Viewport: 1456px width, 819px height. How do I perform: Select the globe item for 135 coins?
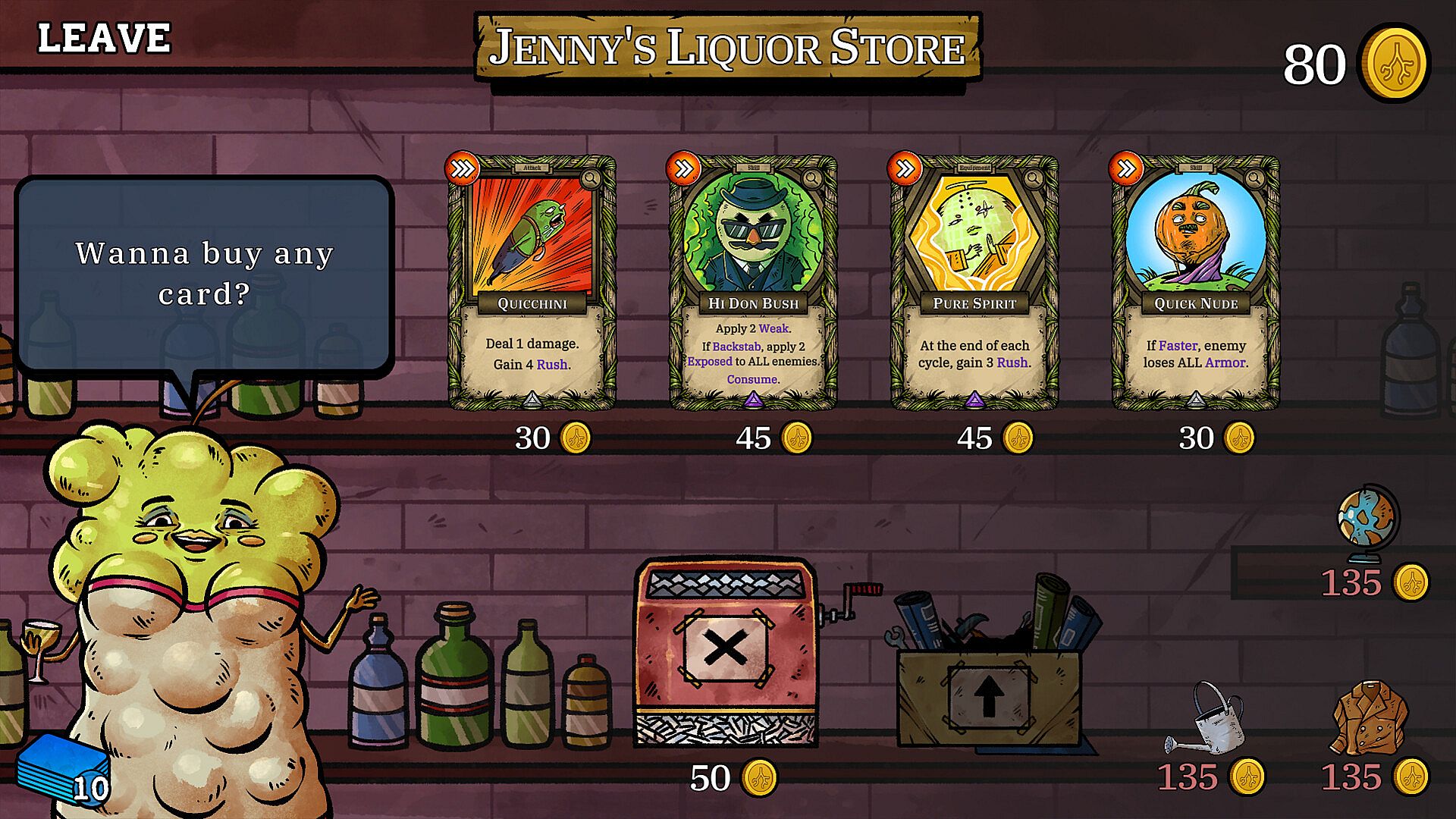[x=1367, y=521]
